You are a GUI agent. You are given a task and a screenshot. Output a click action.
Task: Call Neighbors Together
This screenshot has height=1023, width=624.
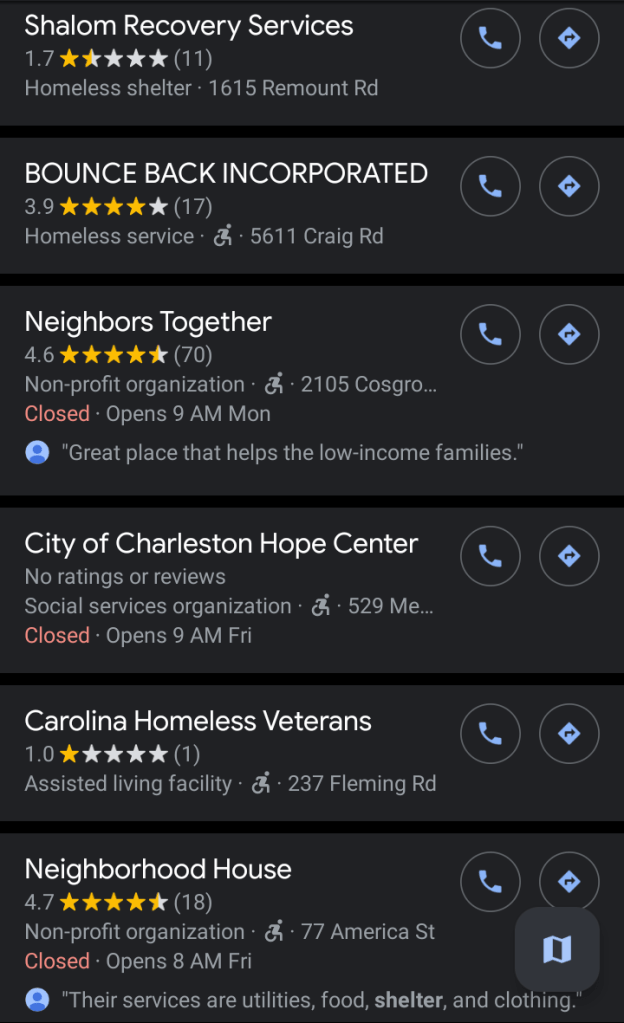pos(490,335)
